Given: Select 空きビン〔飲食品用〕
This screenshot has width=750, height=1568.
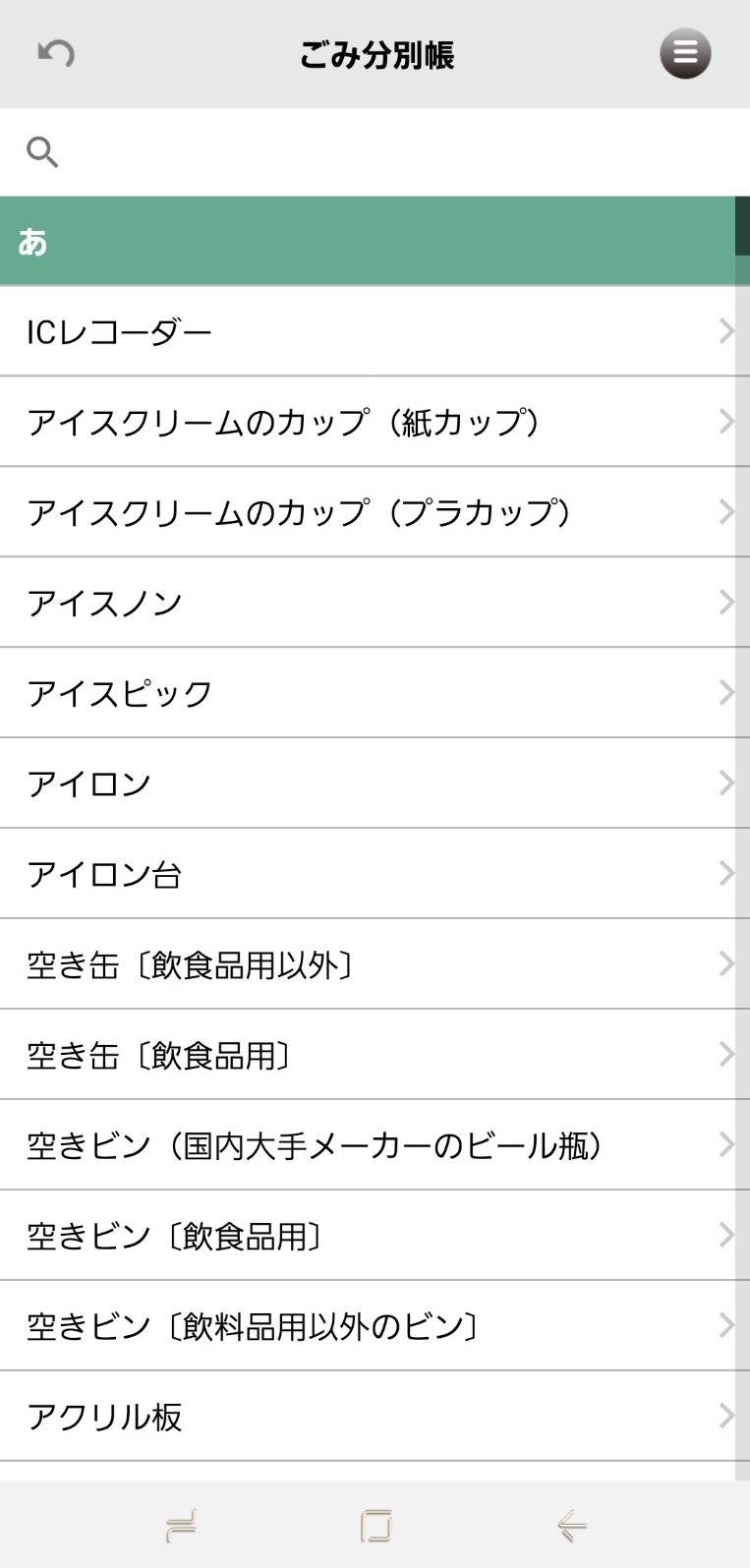Looking at the screenshot, I should pos(368,1236).
